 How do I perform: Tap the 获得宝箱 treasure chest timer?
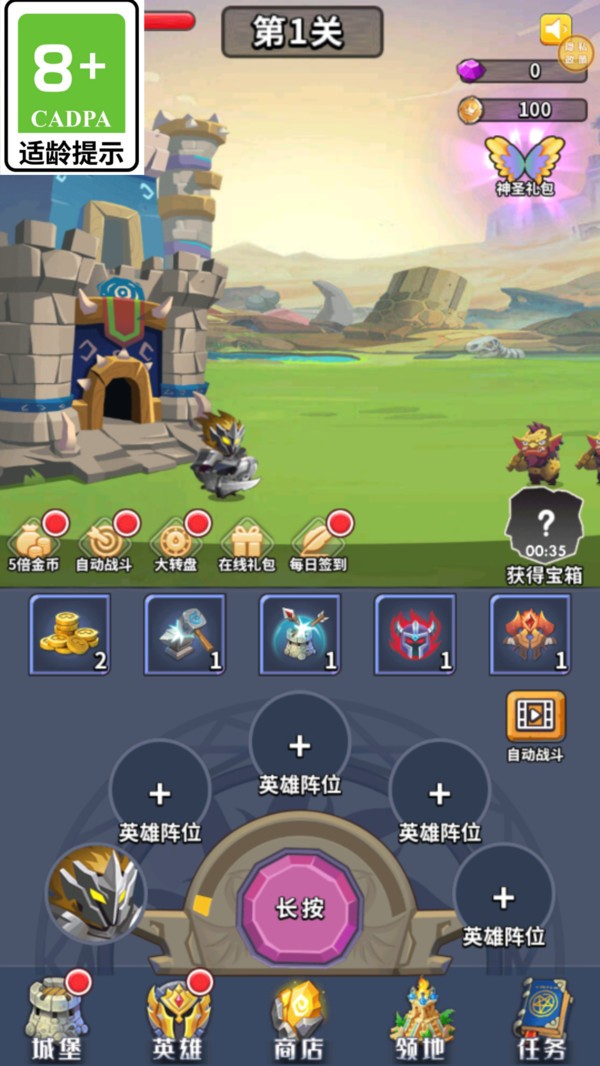545,535
